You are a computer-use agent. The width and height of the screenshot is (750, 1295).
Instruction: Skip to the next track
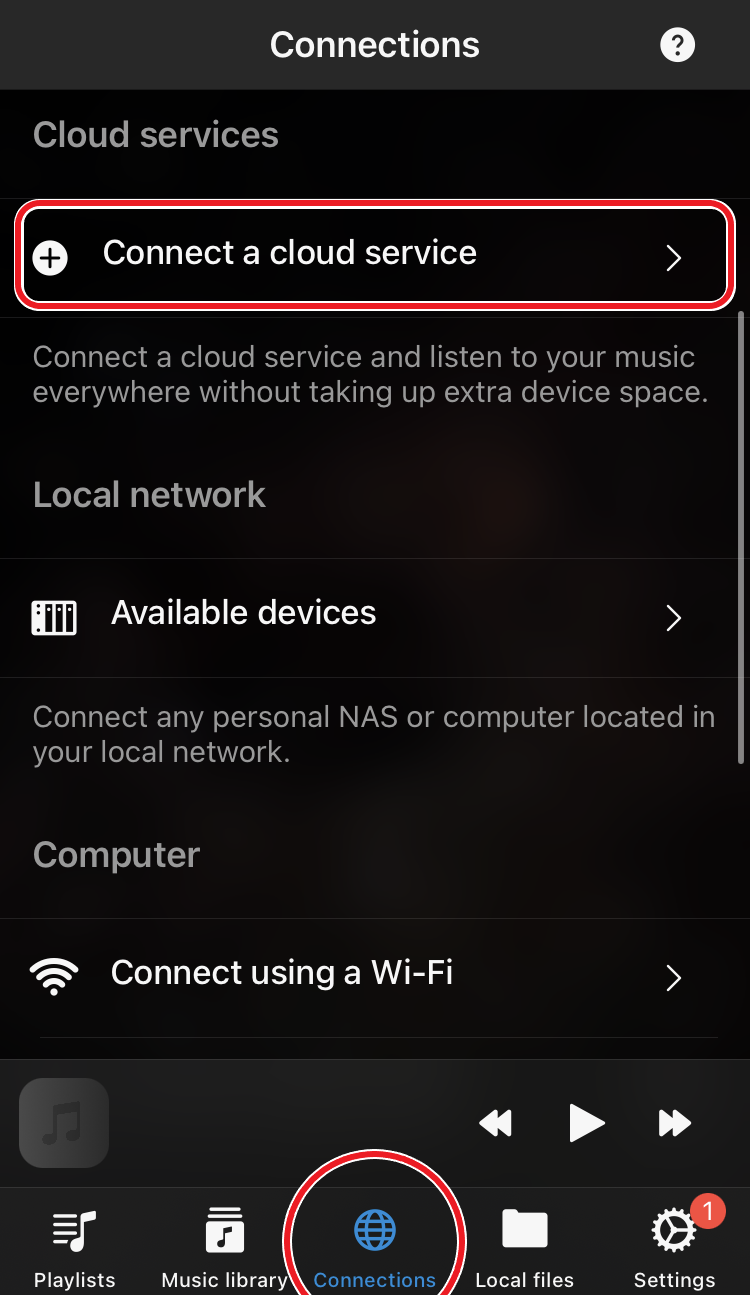tap(675, 1123)
